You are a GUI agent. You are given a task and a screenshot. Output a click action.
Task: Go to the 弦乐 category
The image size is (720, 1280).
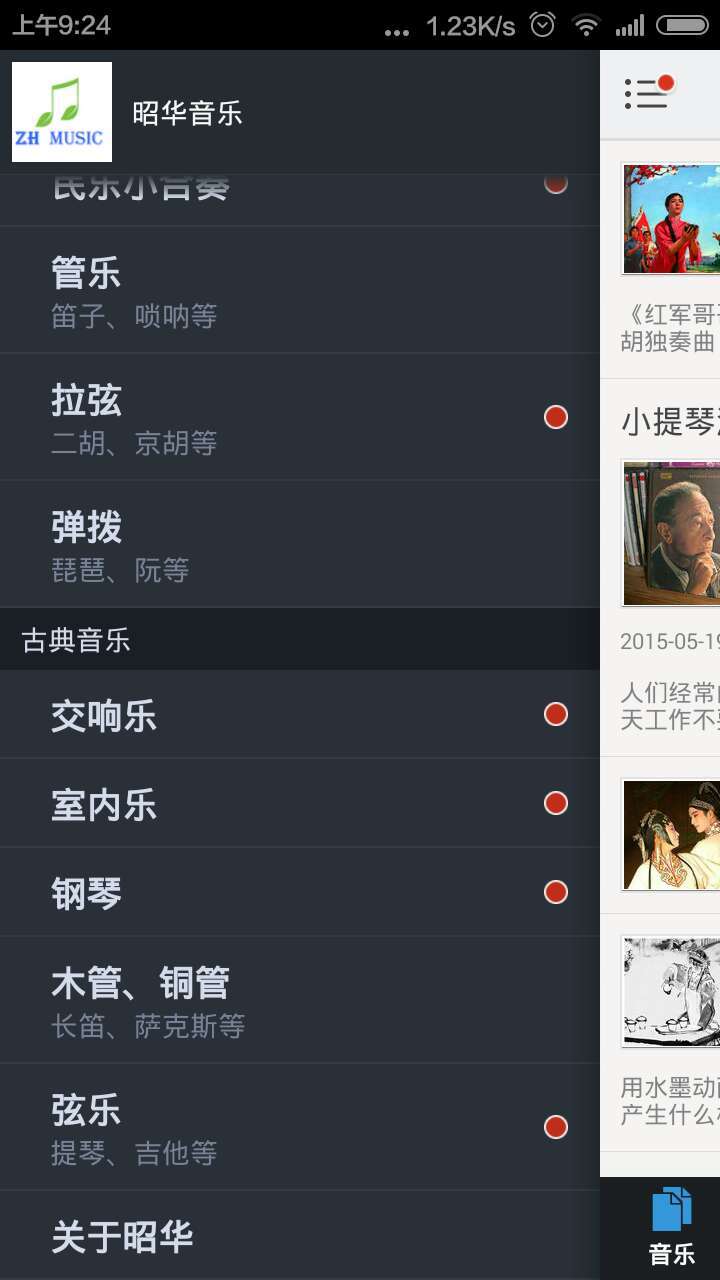coord(300,1127)
